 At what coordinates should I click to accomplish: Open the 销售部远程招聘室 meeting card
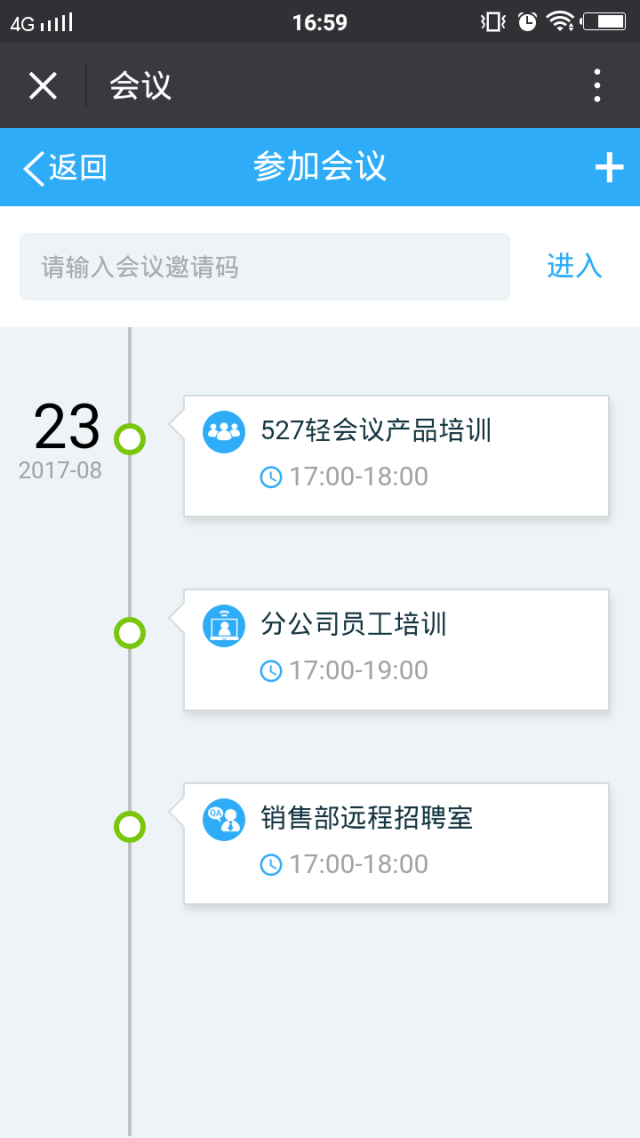(x=396, y=843)
